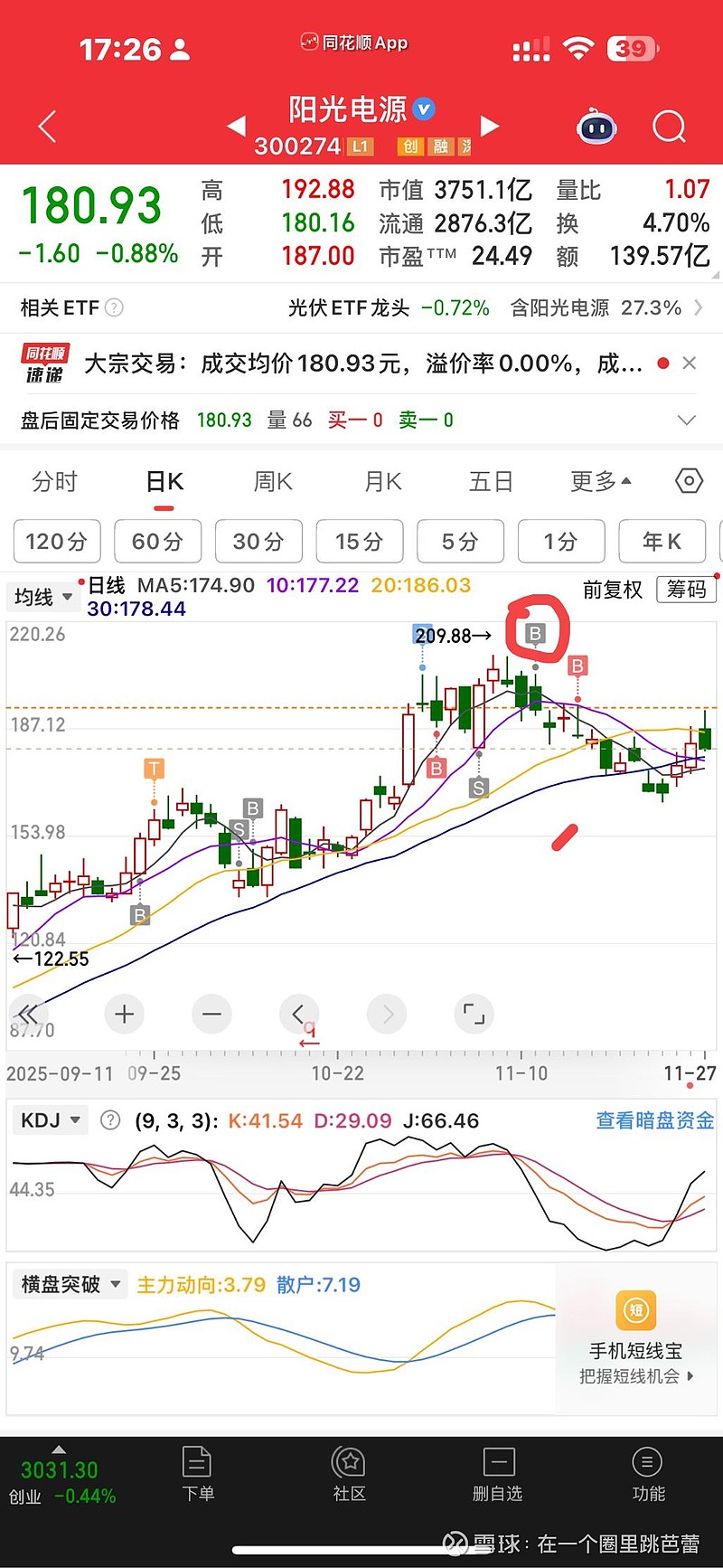Open the search icon in header
The height and width of the screenshot is (1568, 723).
tap(669, 128)
